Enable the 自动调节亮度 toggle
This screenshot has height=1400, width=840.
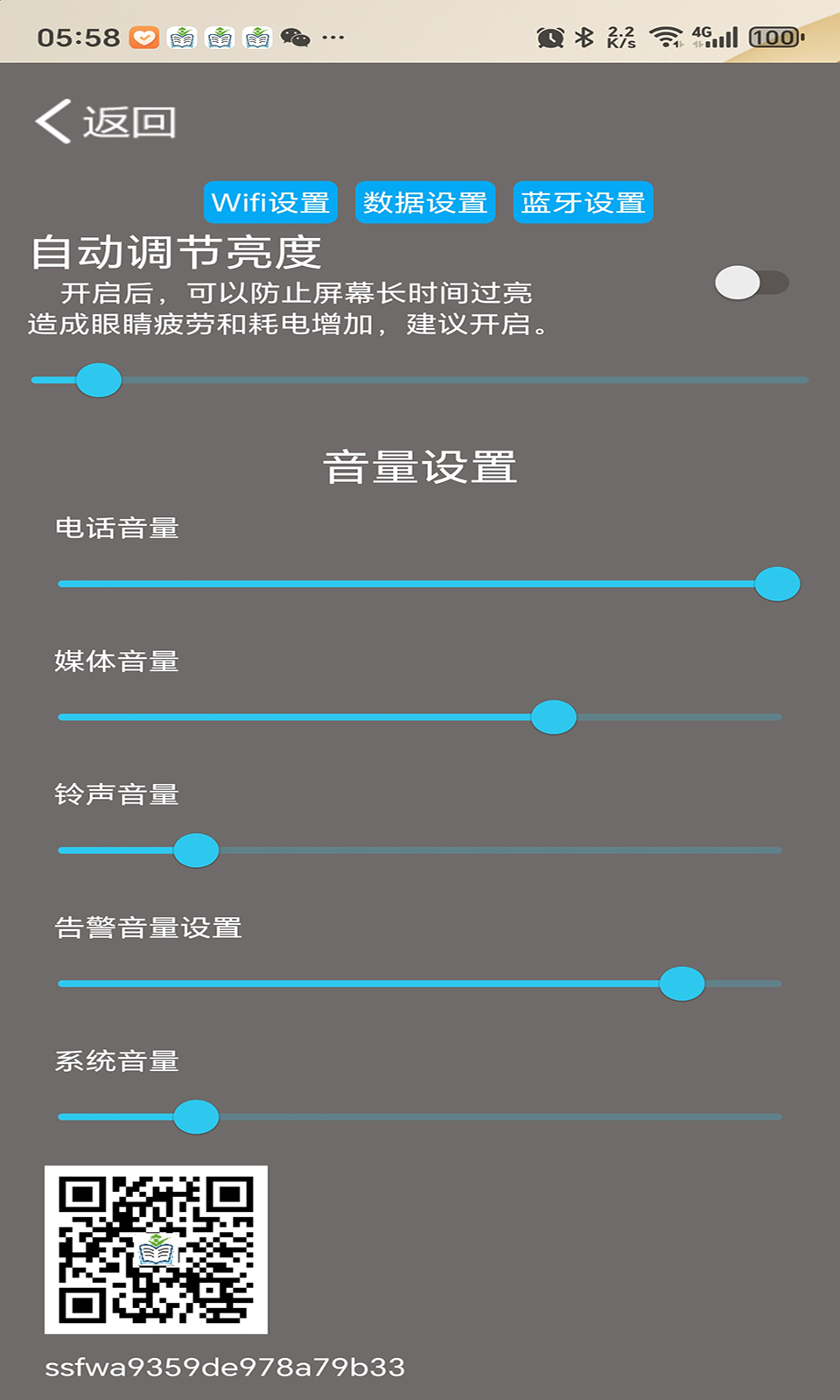tap(751, 279)
